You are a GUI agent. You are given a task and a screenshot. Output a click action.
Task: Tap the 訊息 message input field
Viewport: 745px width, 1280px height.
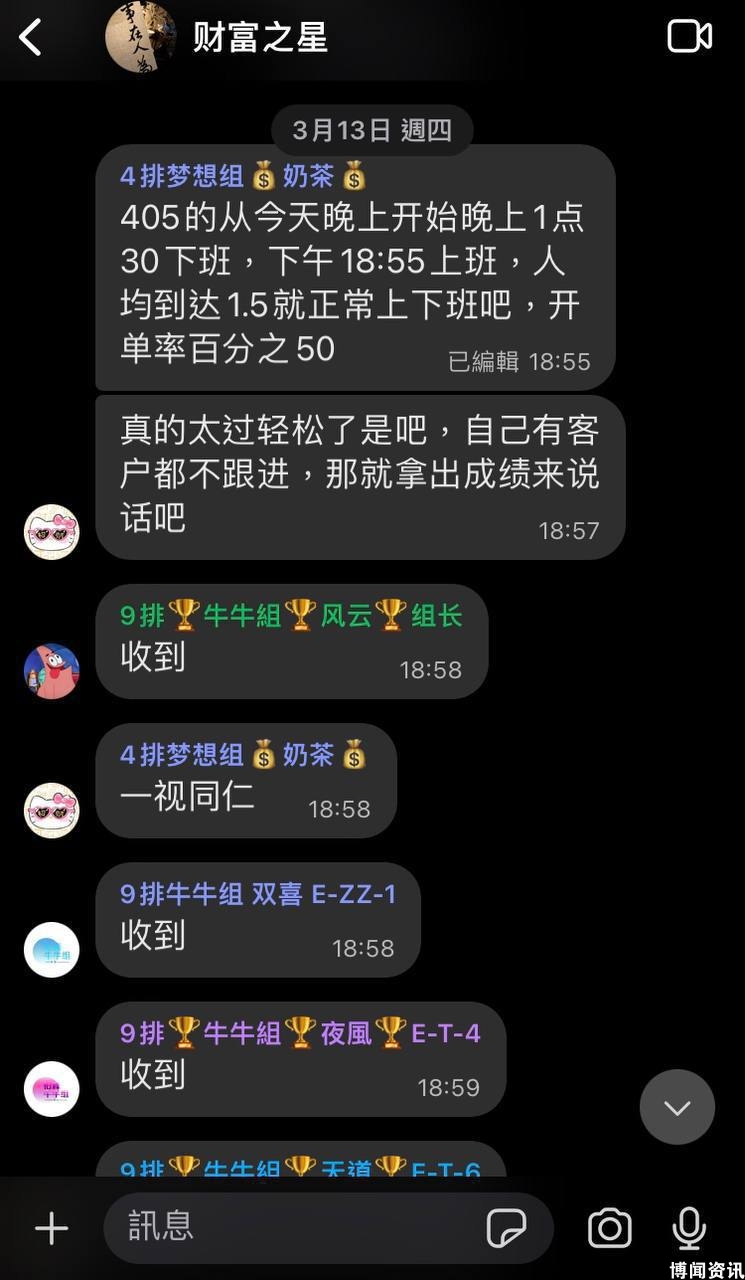pyautogui.click(x=300, y=1227)
